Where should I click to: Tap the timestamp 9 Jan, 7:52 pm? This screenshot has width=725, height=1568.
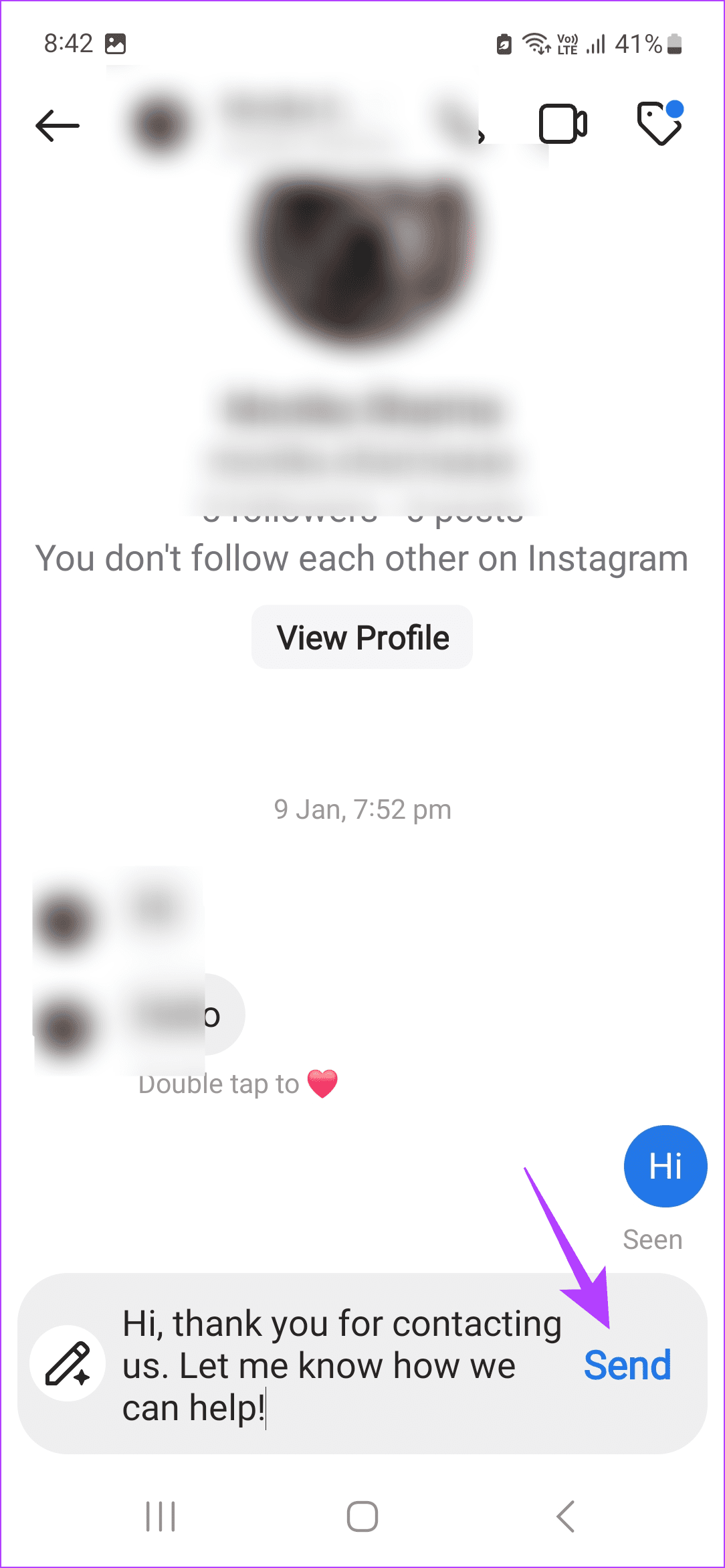coord(362,809)
